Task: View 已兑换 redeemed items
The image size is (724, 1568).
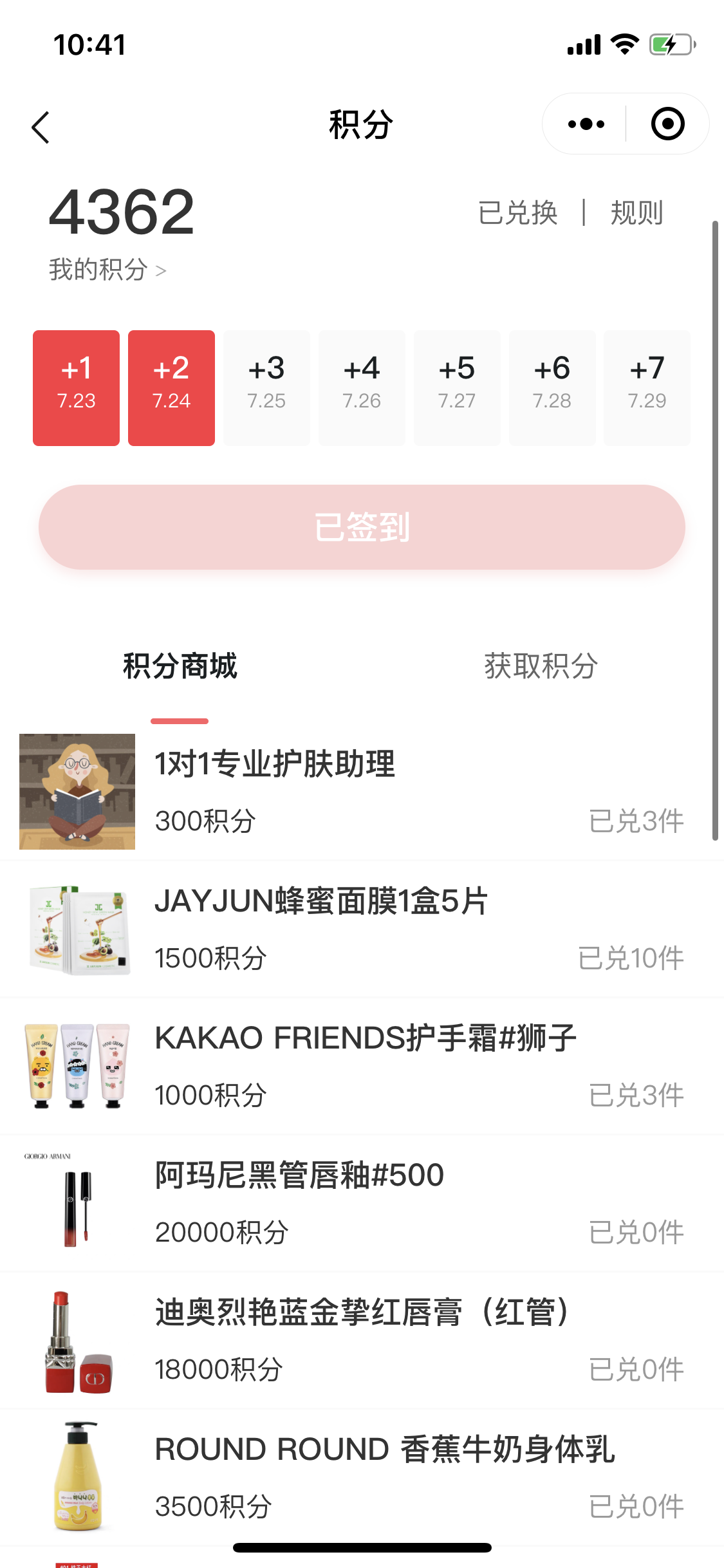Action: pos(517,213)
